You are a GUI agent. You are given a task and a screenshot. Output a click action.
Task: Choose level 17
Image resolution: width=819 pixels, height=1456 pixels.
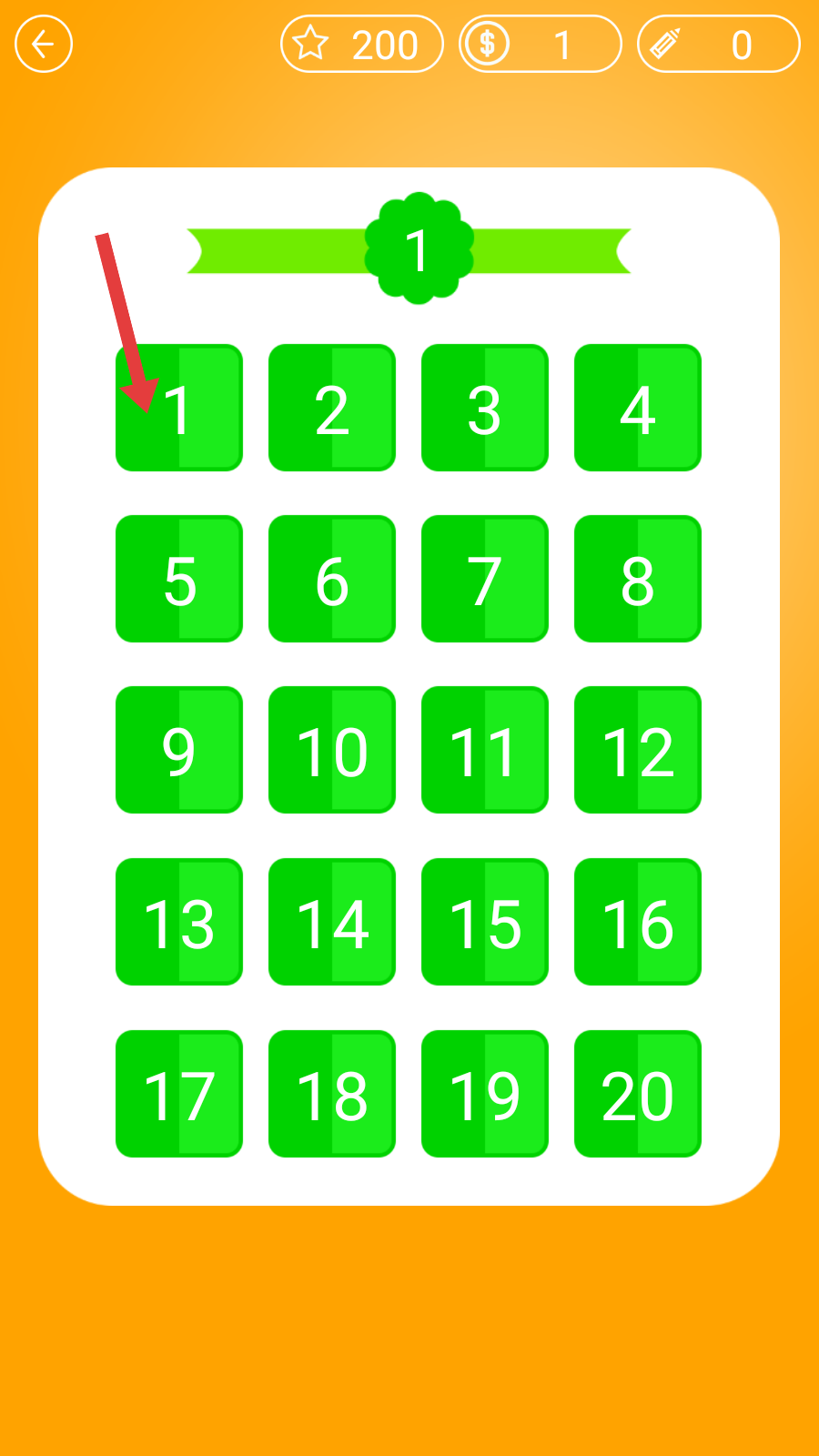(x=179, y=1094)
